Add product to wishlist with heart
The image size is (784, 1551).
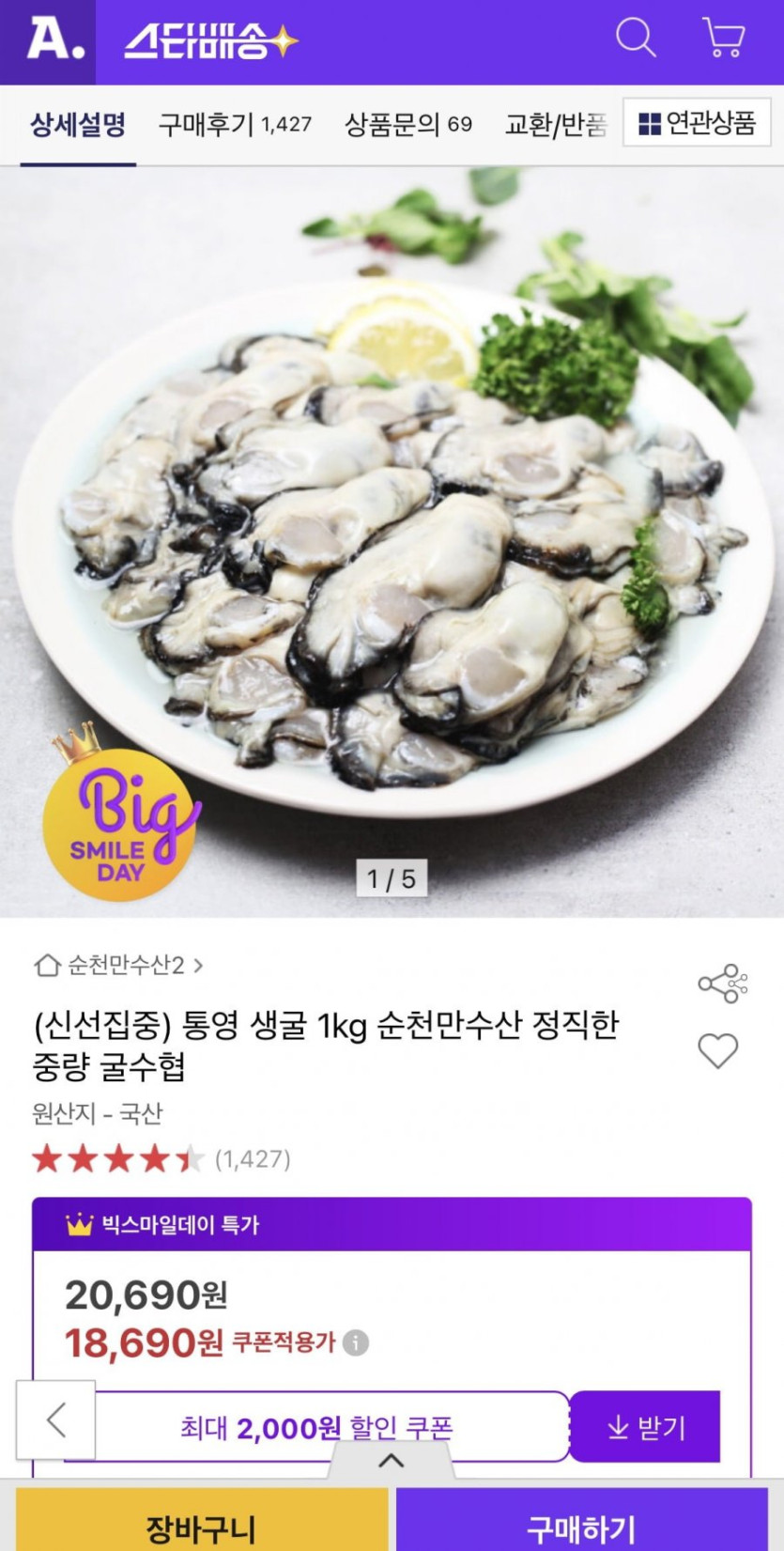718,1050
